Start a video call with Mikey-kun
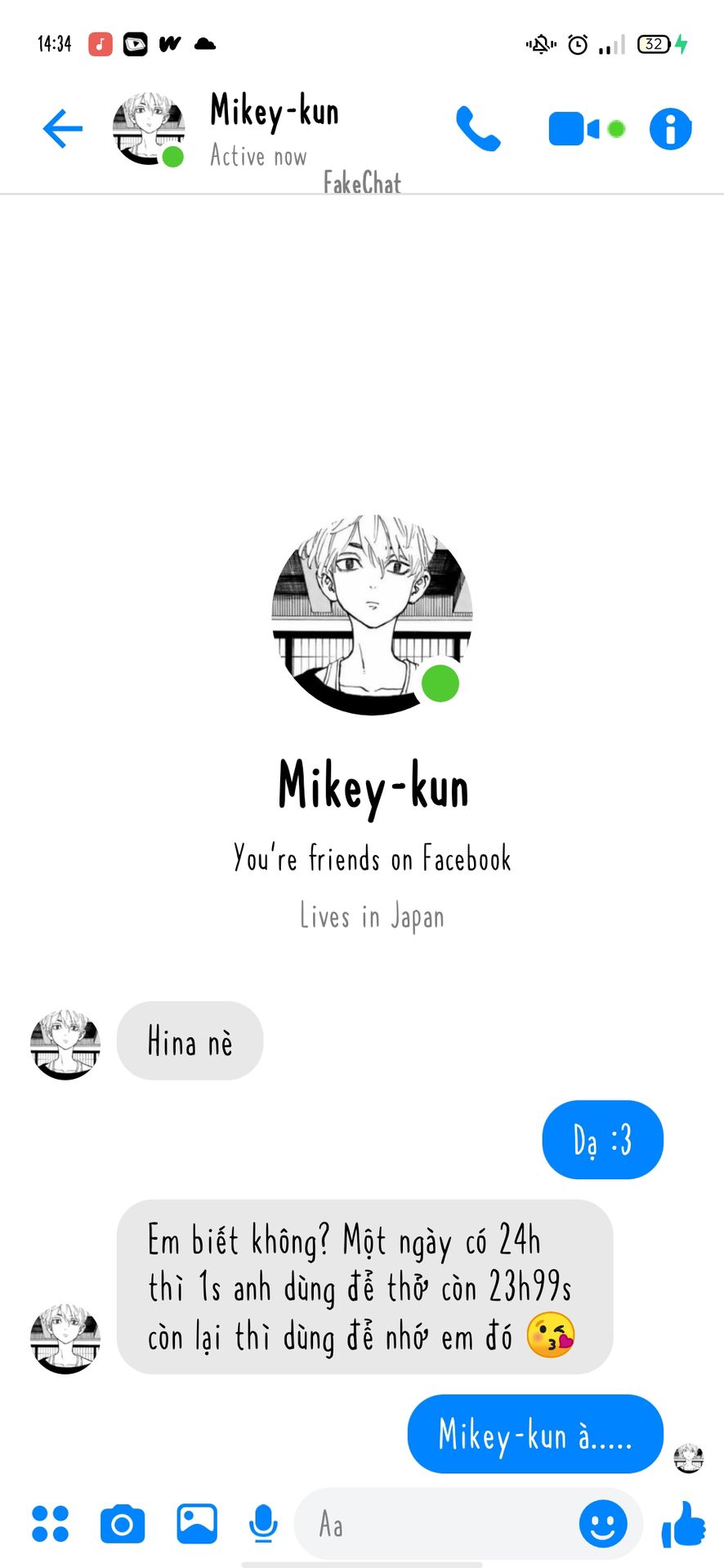Image resolution: width=724 pixels, height=1568 pixels. pos(574,129)
